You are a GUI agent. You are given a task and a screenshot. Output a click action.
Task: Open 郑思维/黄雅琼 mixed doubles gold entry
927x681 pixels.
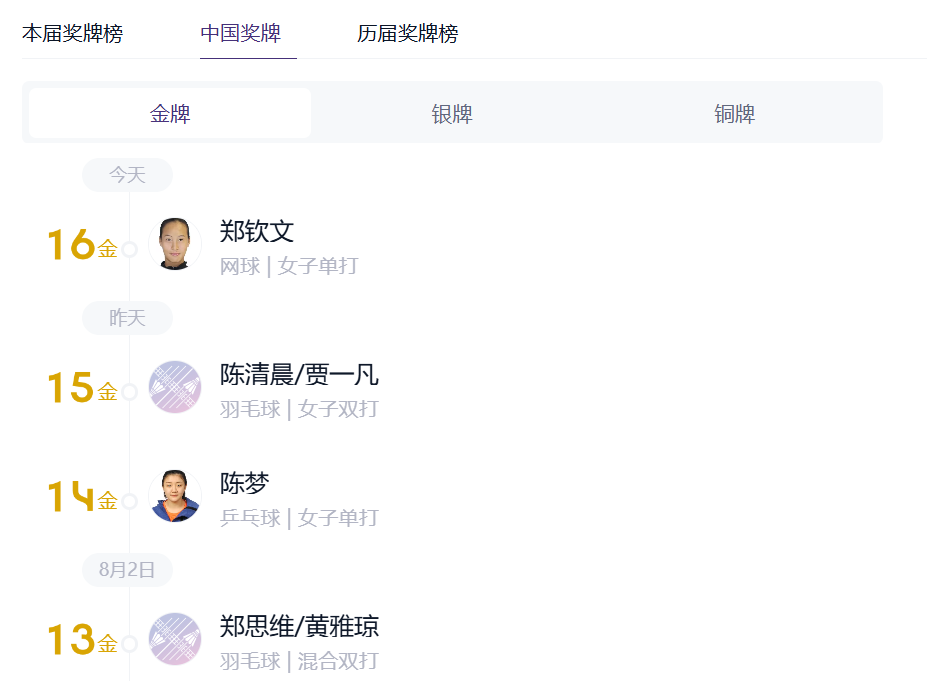(x=299, y=628)
